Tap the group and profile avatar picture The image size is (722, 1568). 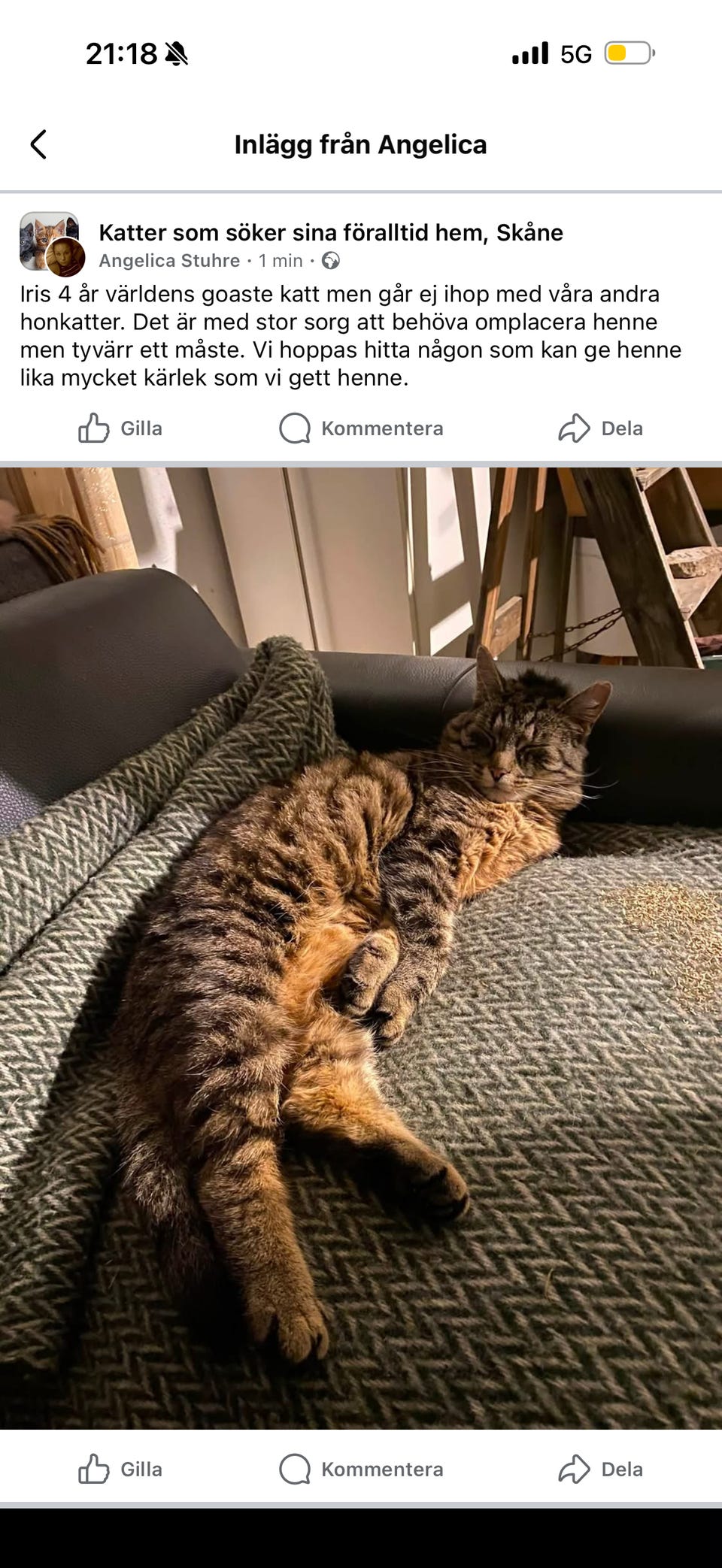tap(51, 244)
